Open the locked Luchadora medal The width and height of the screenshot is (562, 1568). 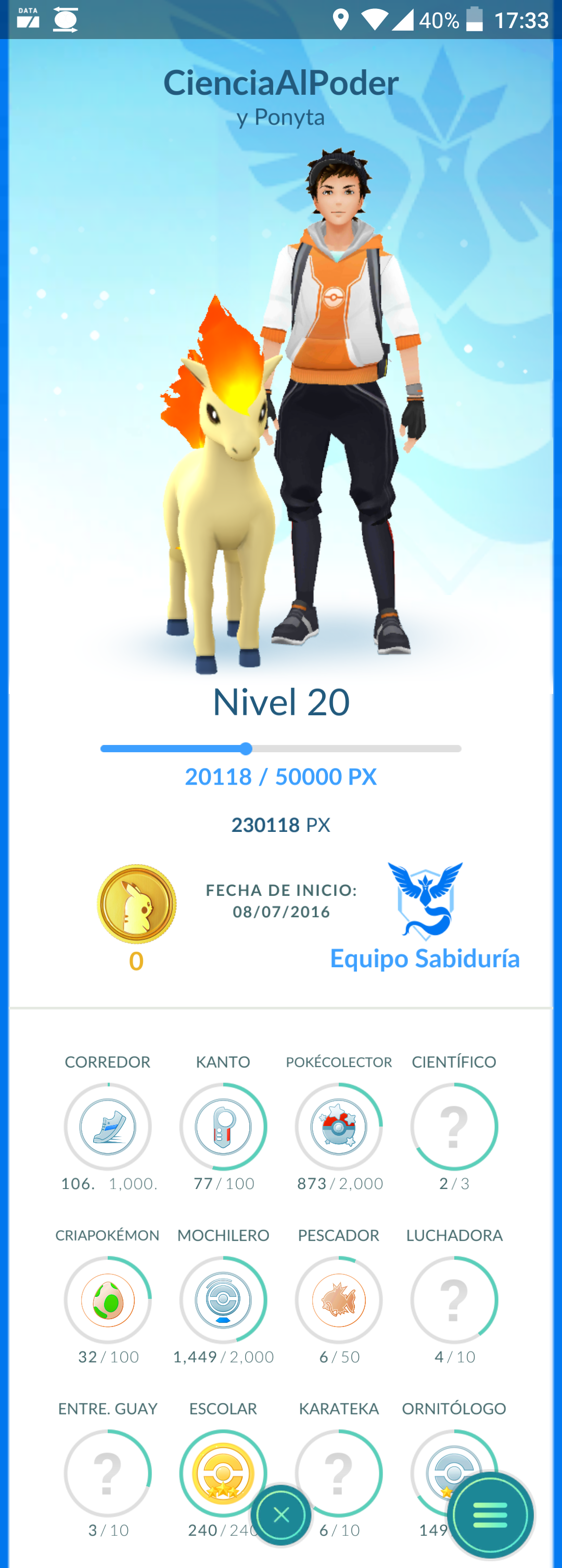[x=454, y=1299]
